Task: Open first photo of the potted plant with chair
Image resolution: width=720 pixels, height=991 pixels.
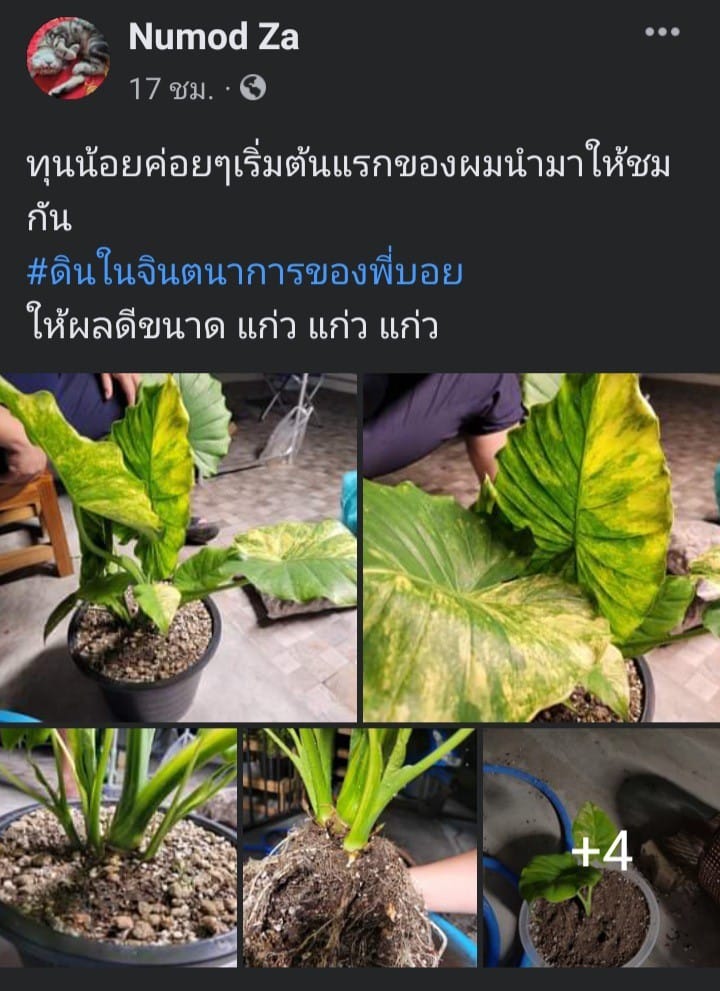Action: click(x=178, y=546)
